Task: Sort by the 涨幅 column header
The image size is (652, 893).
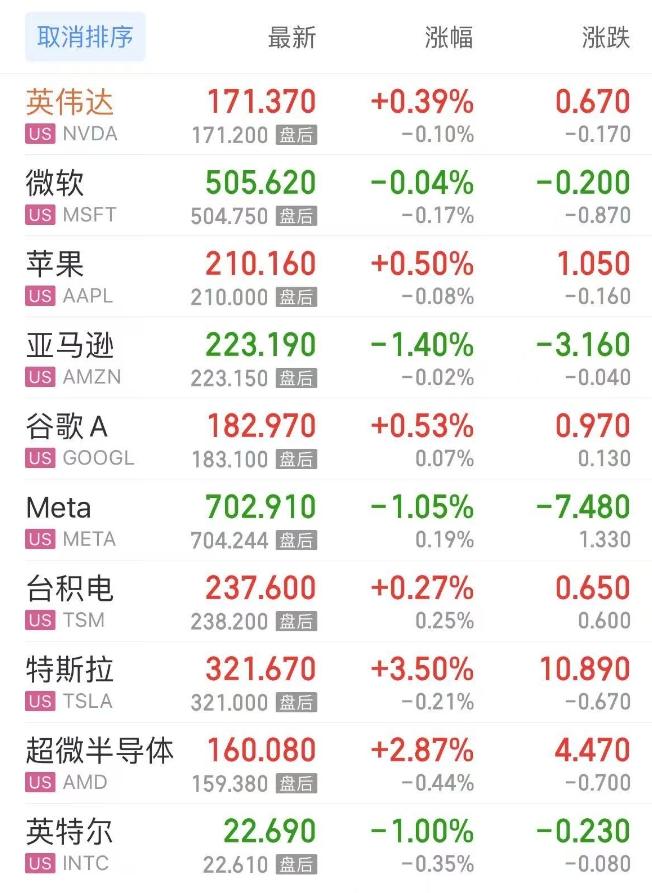Action: pos(448,38)
